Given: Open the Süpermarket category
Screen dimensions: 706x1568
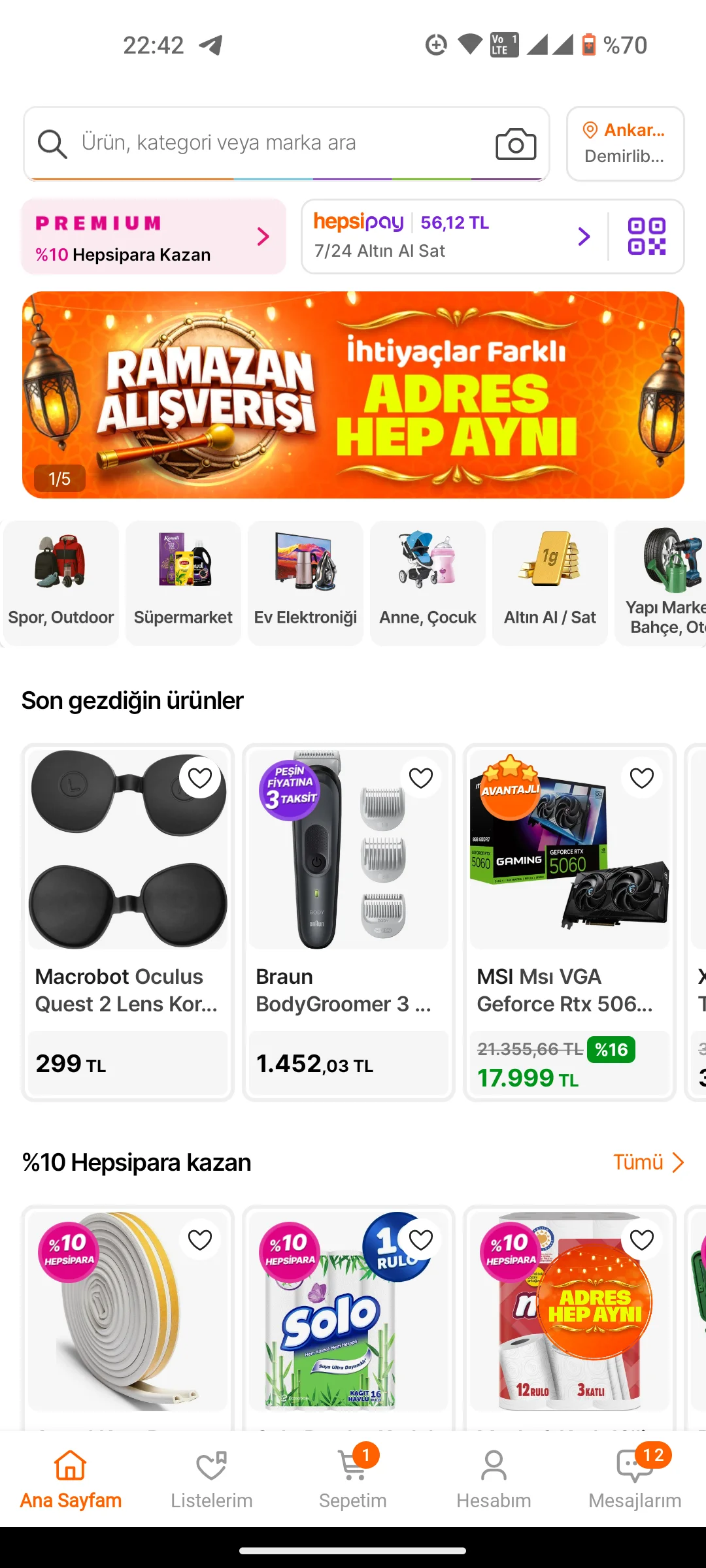Looking at the screenshot, I should pyautogui.click(x=183, y=583).
